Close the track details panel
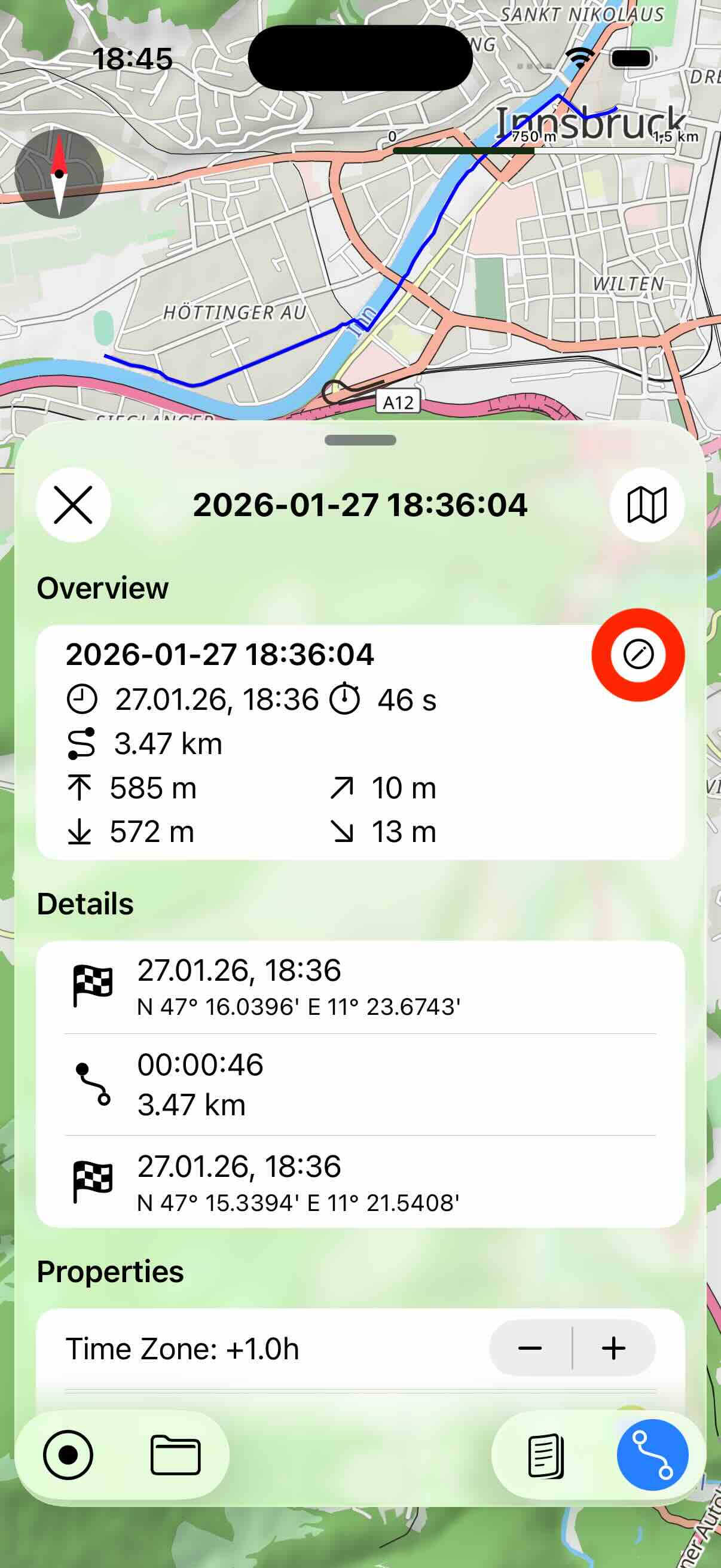This screenshot has width=721, height=1568. pyautogui.click(x=73, y=505)
